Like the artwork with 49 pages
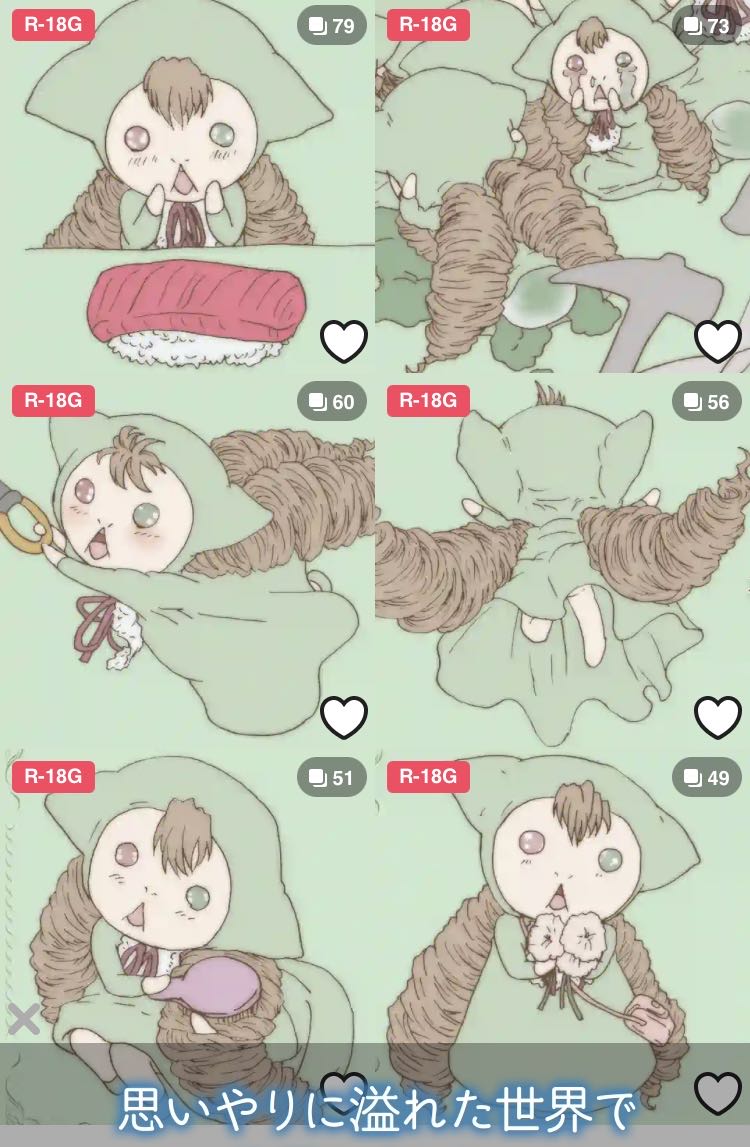This screenshot has height=1147, width=750. 718,1092
